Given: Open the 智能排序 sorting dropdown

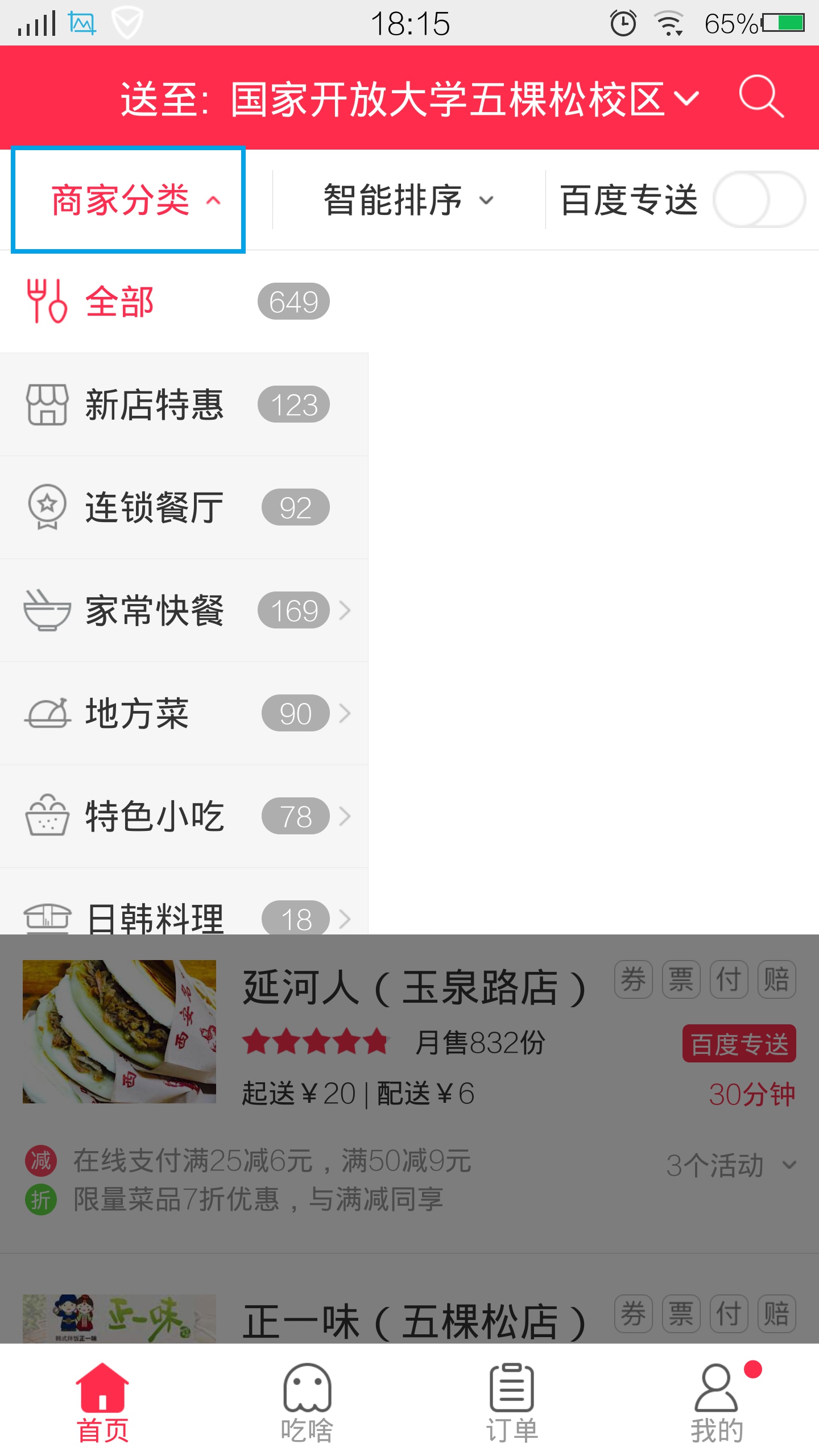Looking at the screenshot, I should 408,200.
